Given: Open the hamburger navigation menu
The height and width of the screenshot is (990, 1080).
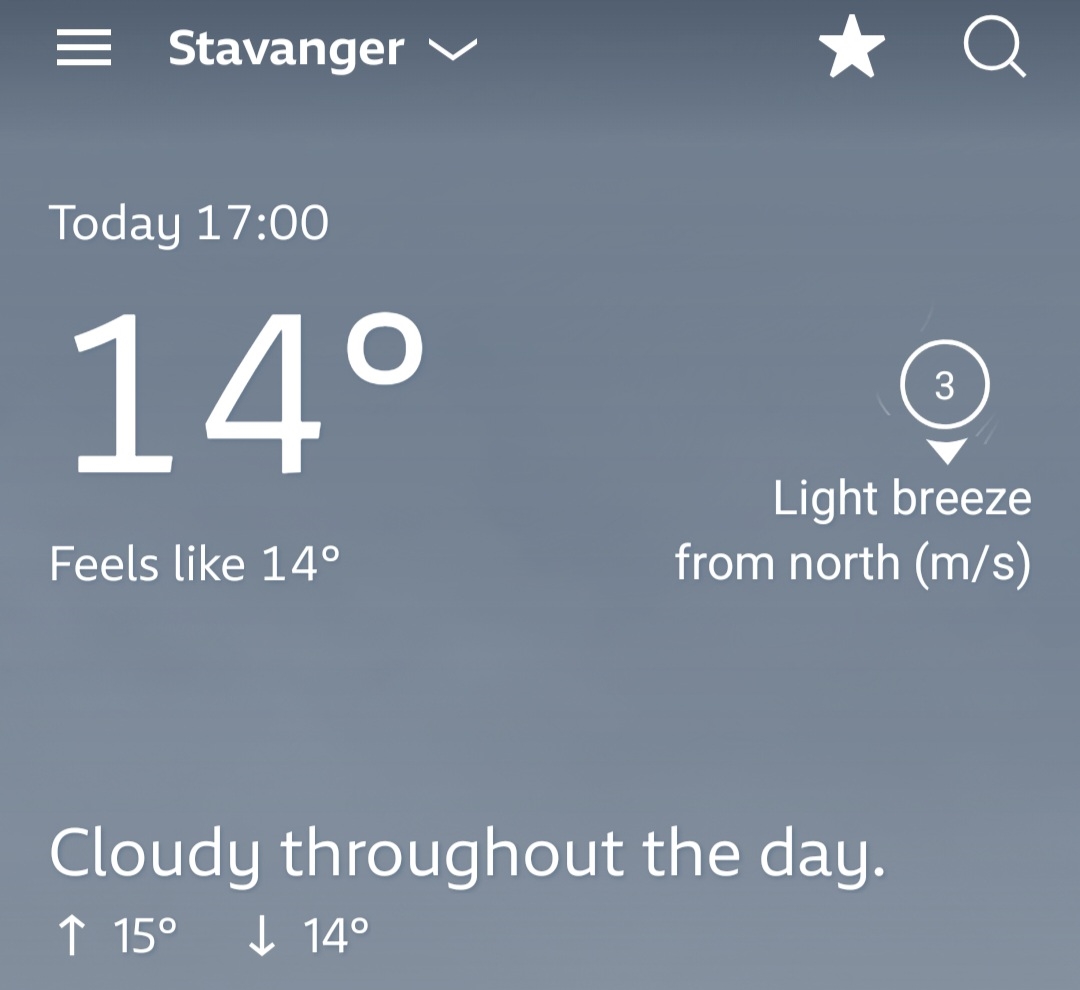Looking at the screenshot, I should [x=83, y=48].
